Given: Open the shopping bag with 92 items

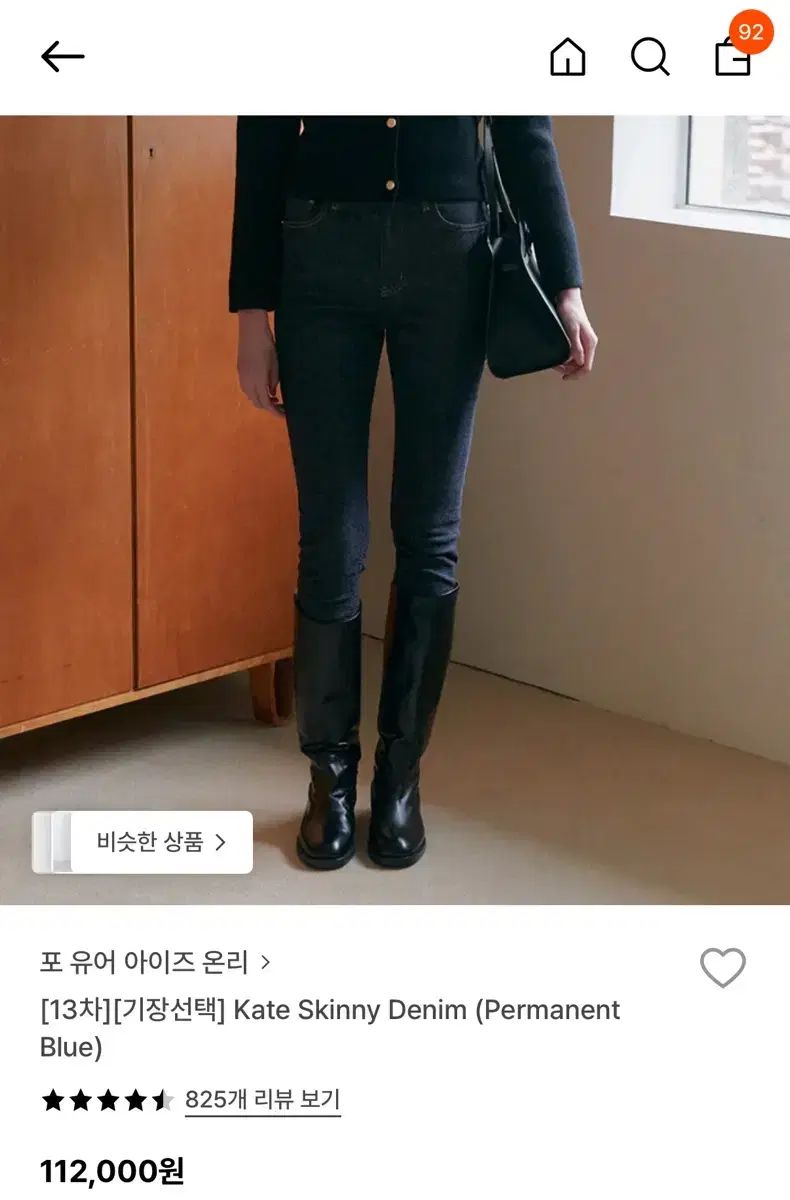Looking at the screenshot, I should pos(735,55).
